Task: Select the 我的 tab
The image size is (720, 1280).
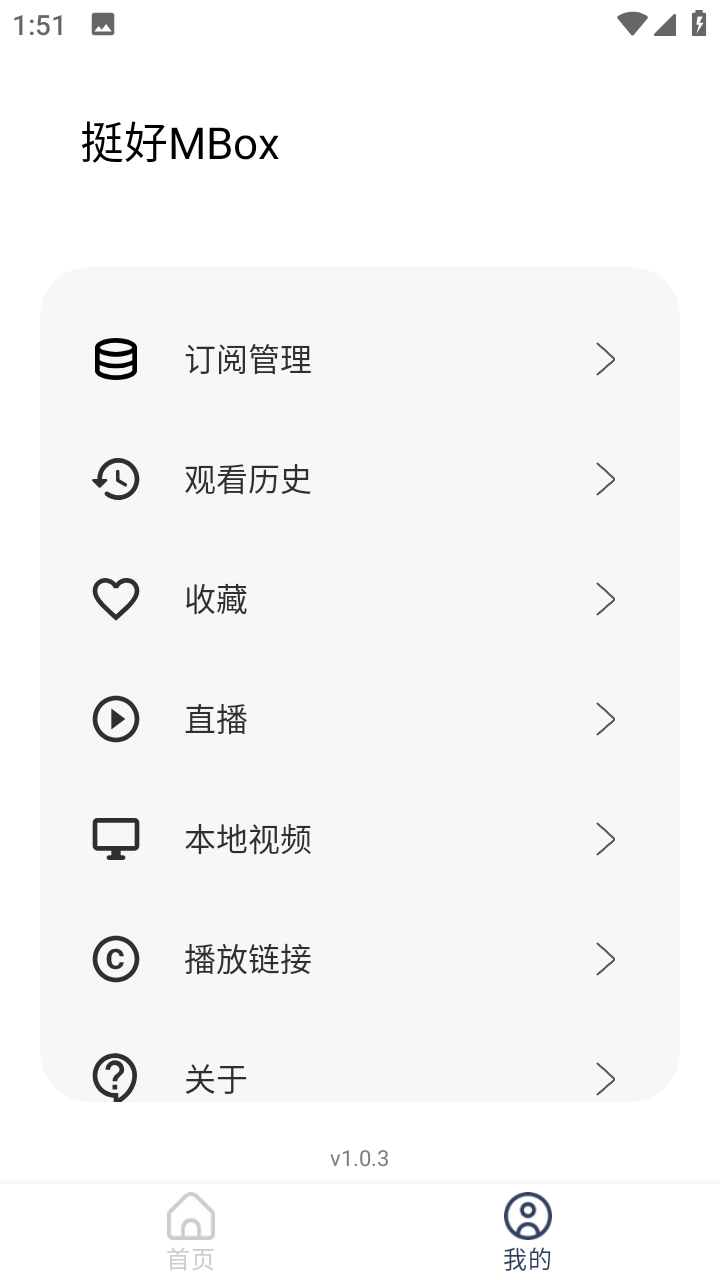Action: tap(529, 1230)
